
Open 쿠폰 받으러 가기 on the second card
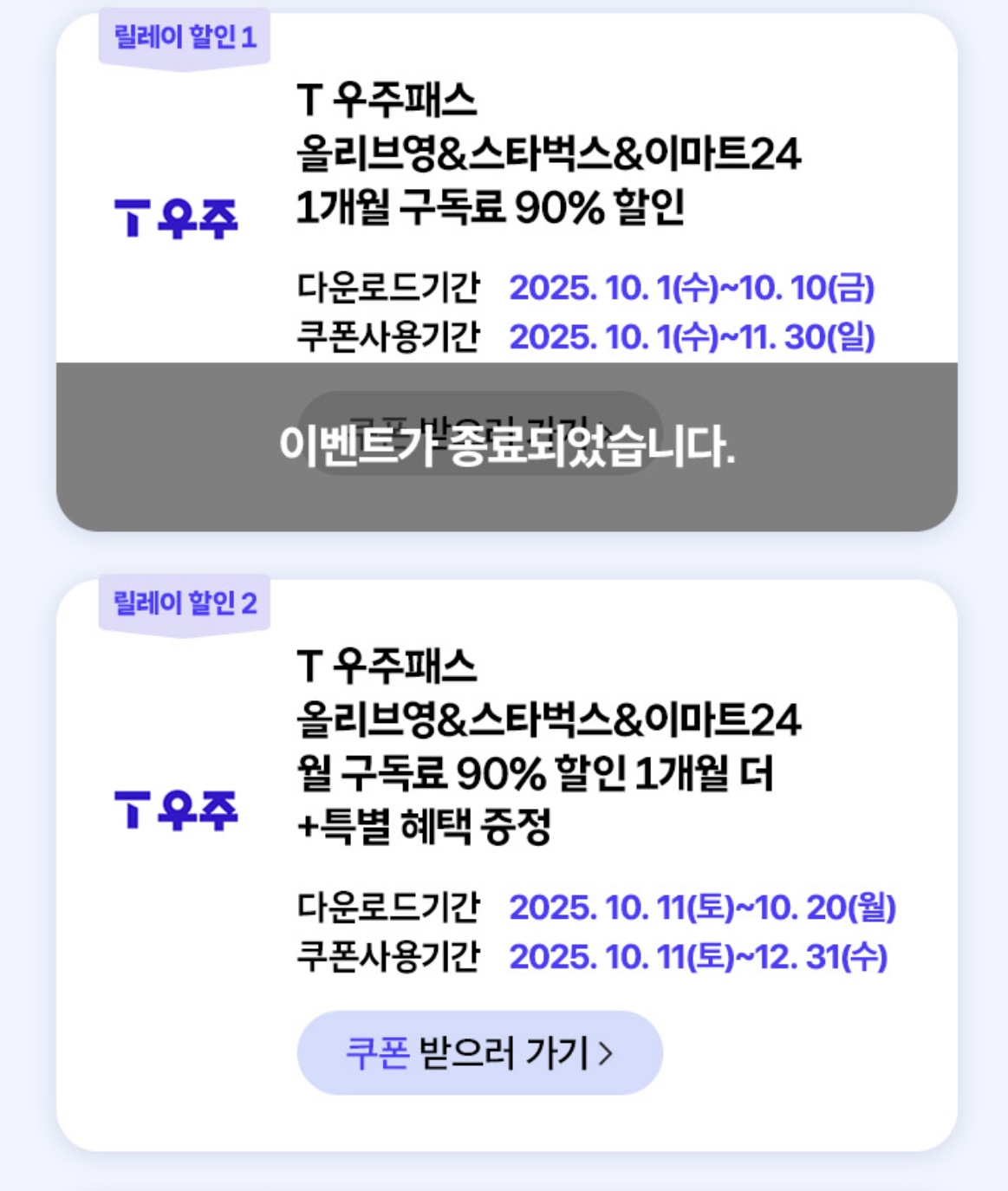(x=479, y=1051)
